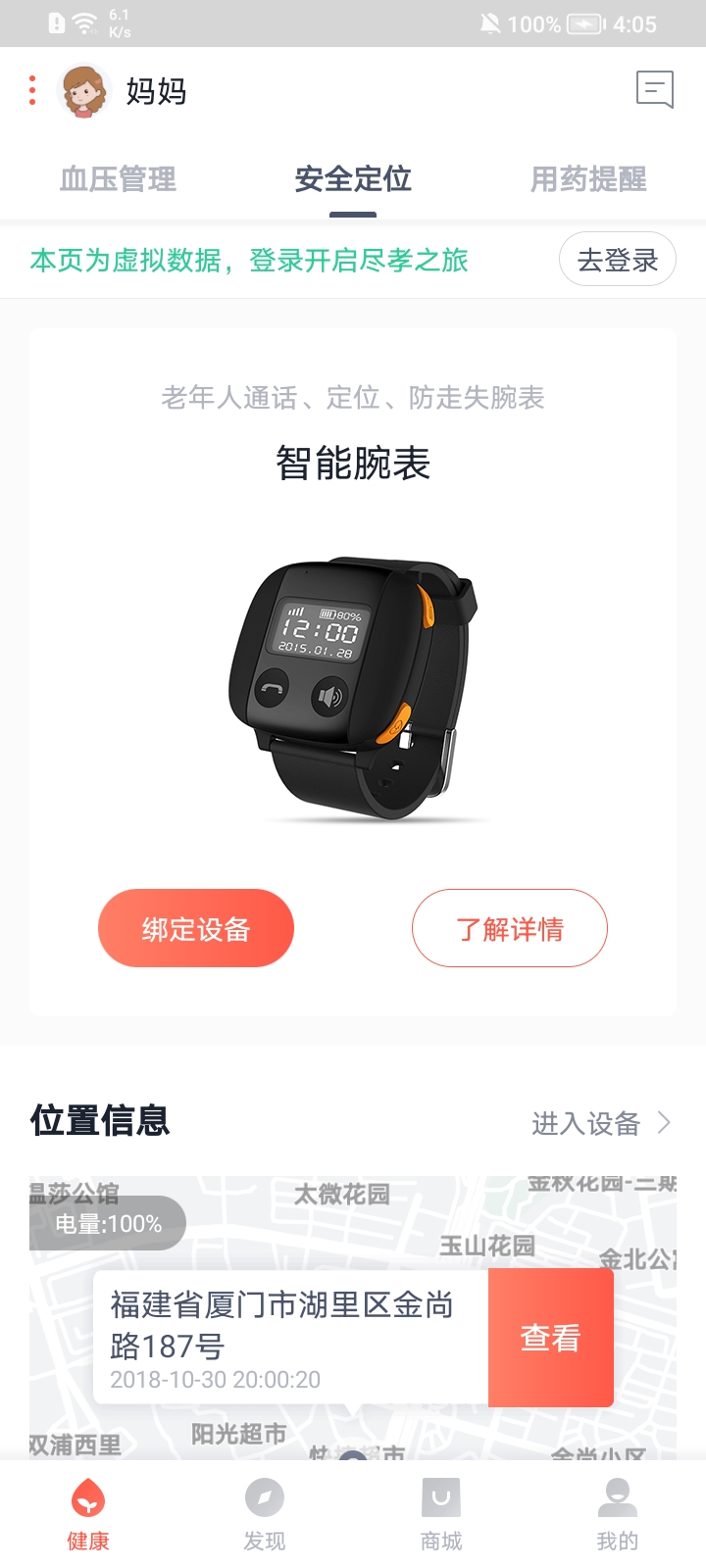
Task: Switch to the 血压管理 tab
Action: [118, 179]
